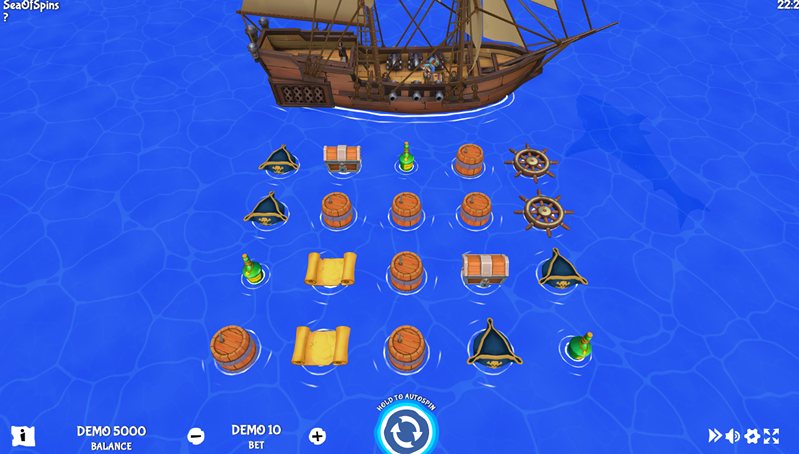Viewport: 799px width, 454px height.
Task: Tap the question mark help icon
Action: (5, 17)
